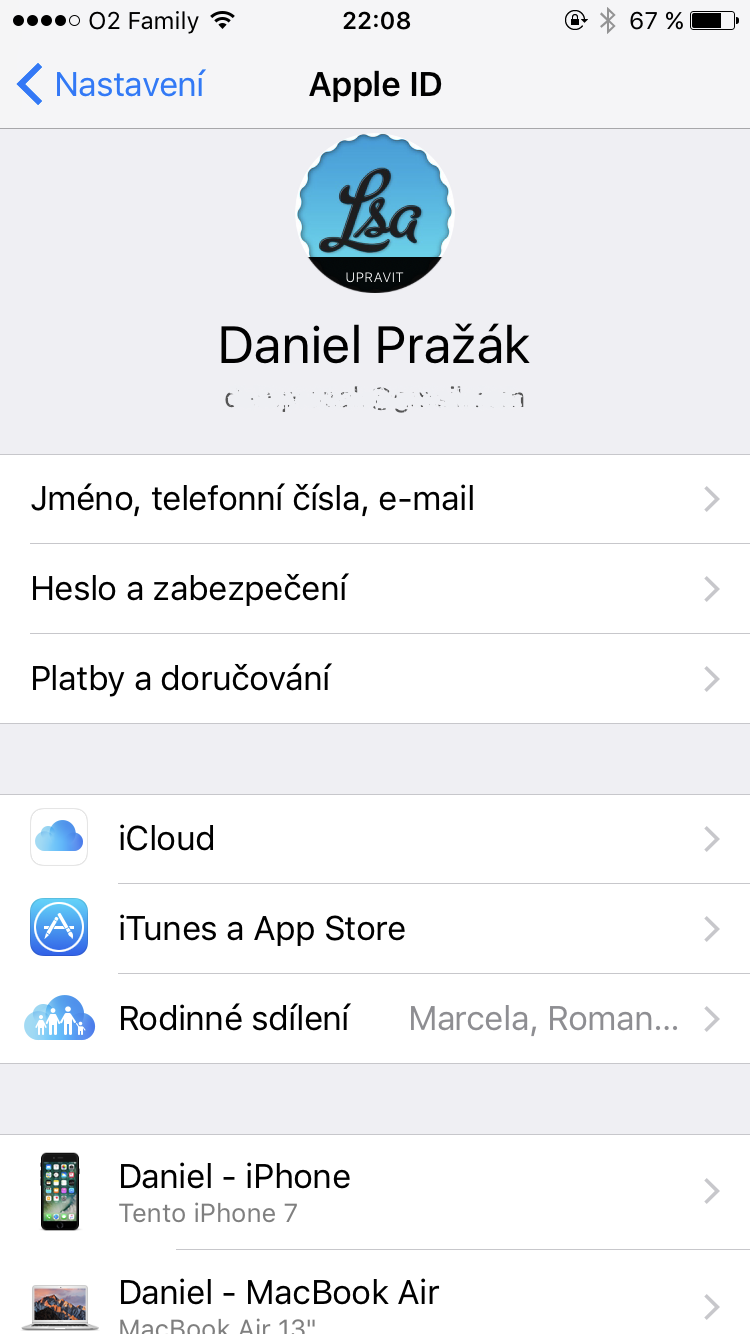Go back to Nastavení
Screen dimensions: 750x1334
pos(111,85)
